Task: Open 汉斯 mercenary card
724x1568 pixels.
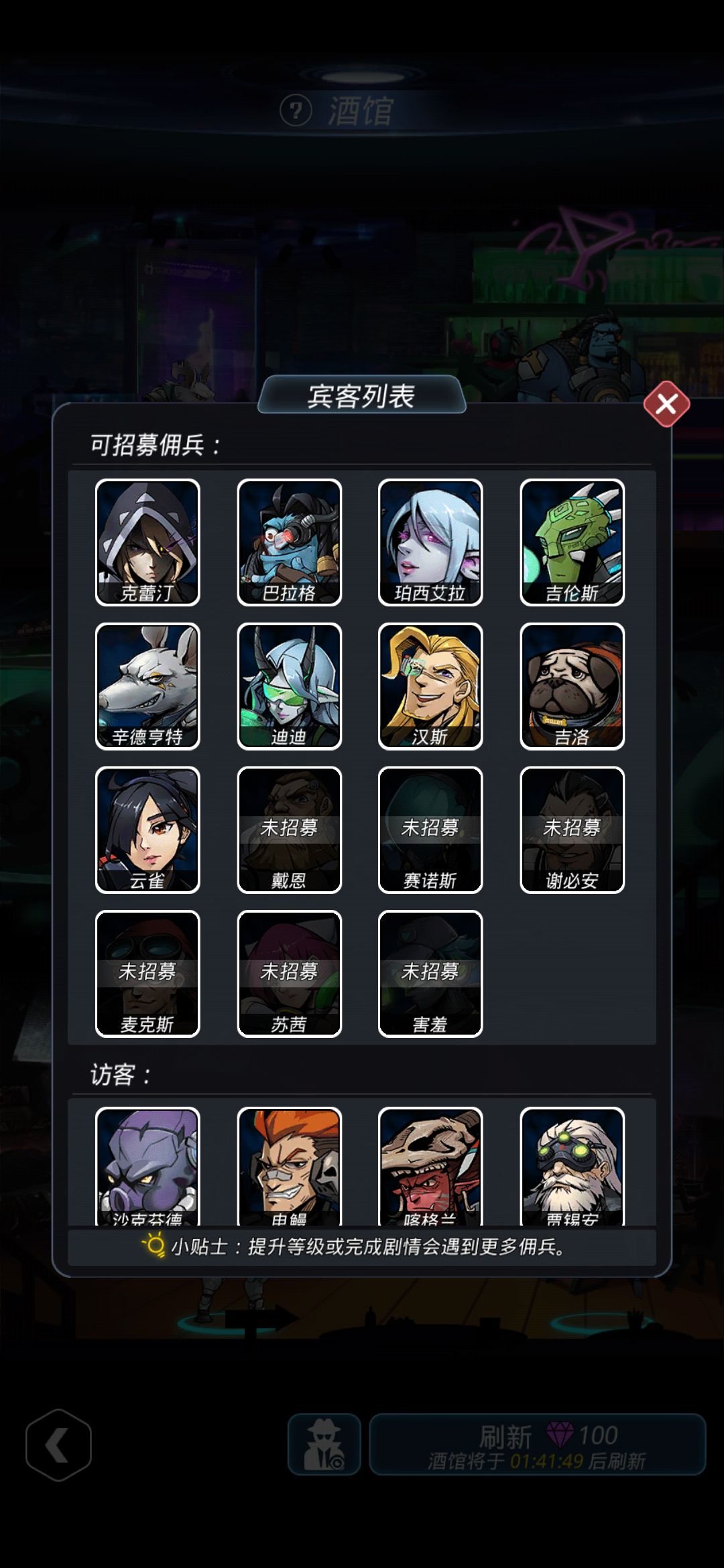Action: pos(430,686)
